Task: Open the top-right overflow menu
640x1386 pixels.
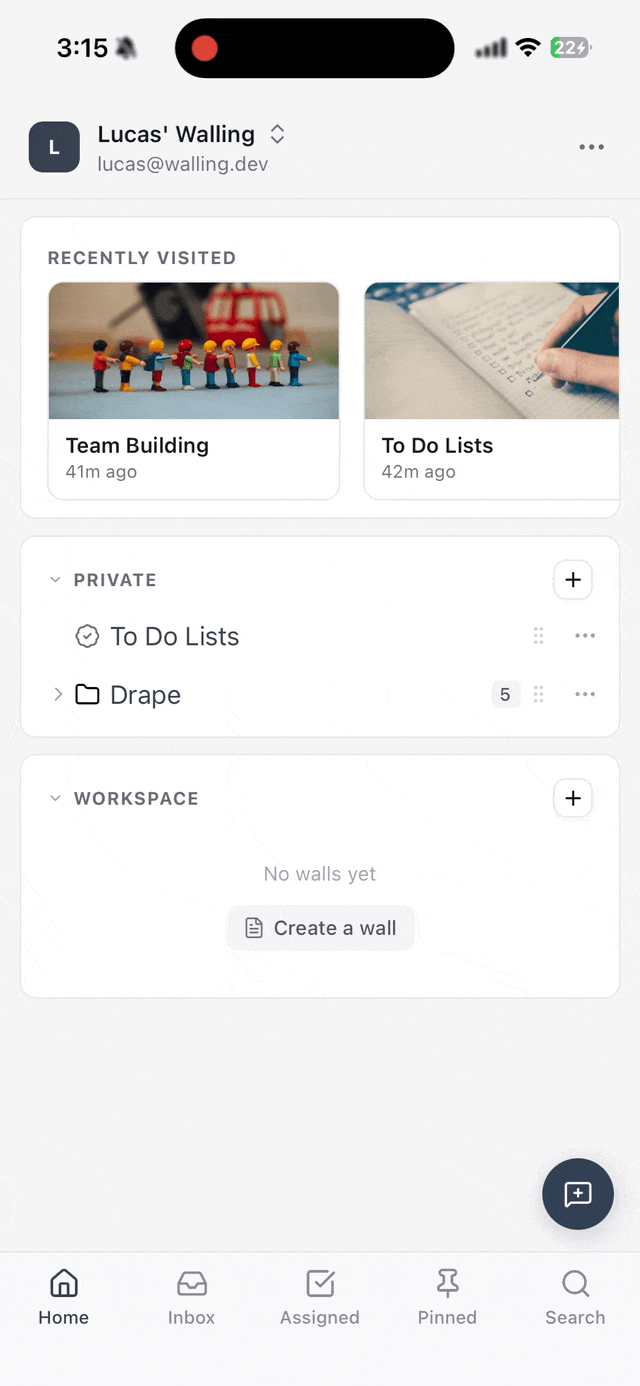Action: pyautogui.click(x=591, y=147)
